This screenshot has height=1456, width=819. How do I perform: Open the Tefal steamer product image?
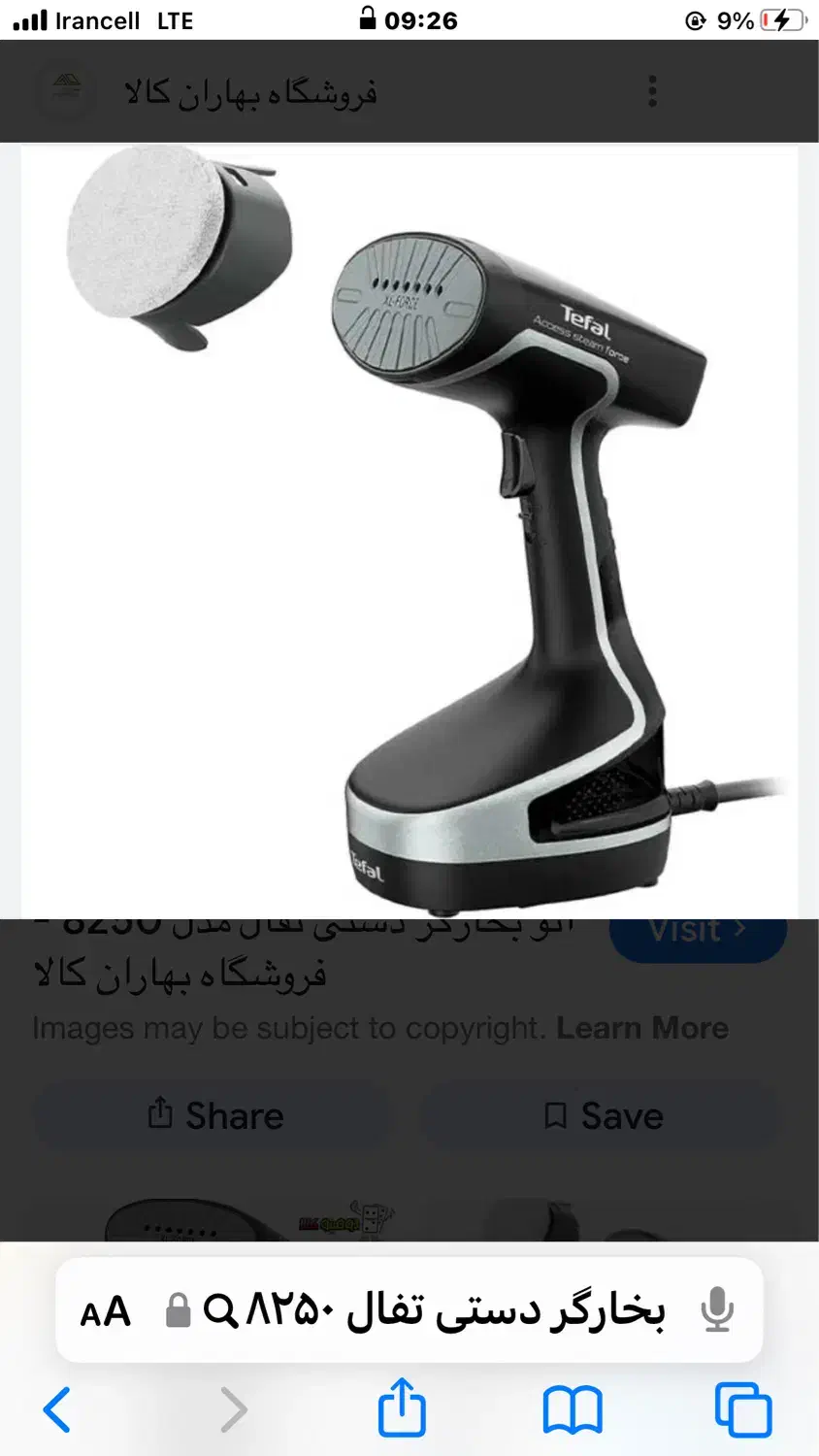coord(409,530)
